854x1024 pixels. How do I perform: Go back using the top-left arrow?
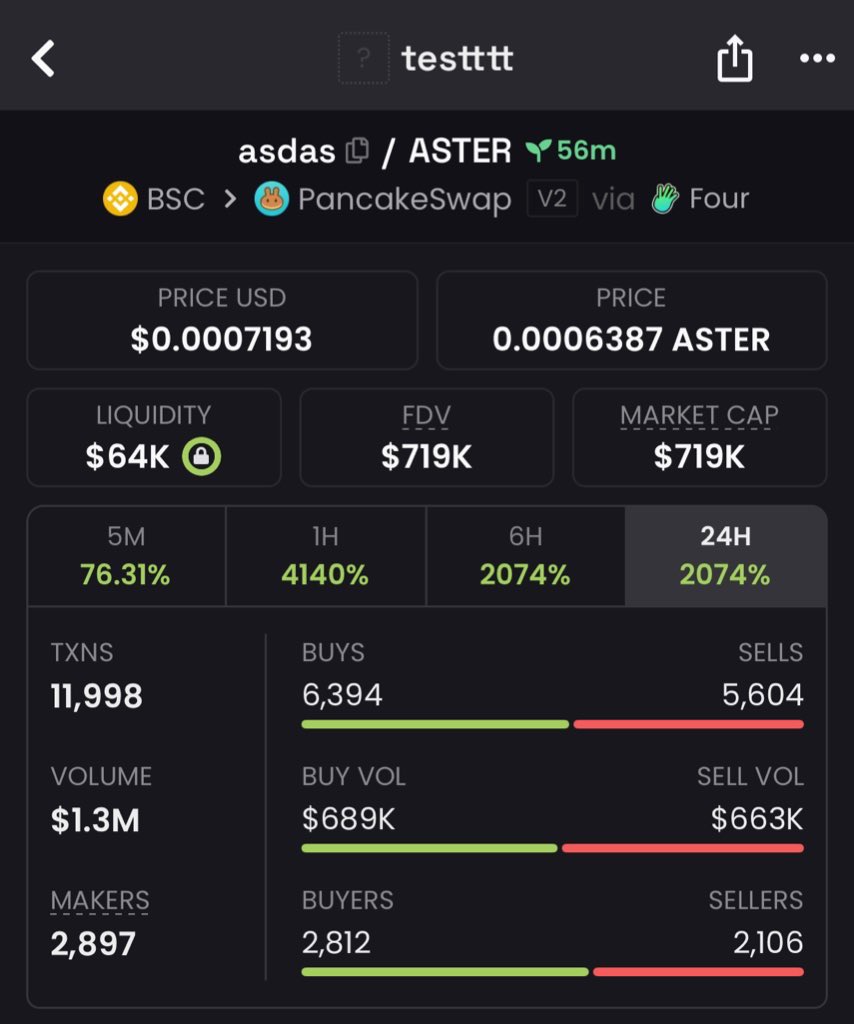tap(44, 59)
